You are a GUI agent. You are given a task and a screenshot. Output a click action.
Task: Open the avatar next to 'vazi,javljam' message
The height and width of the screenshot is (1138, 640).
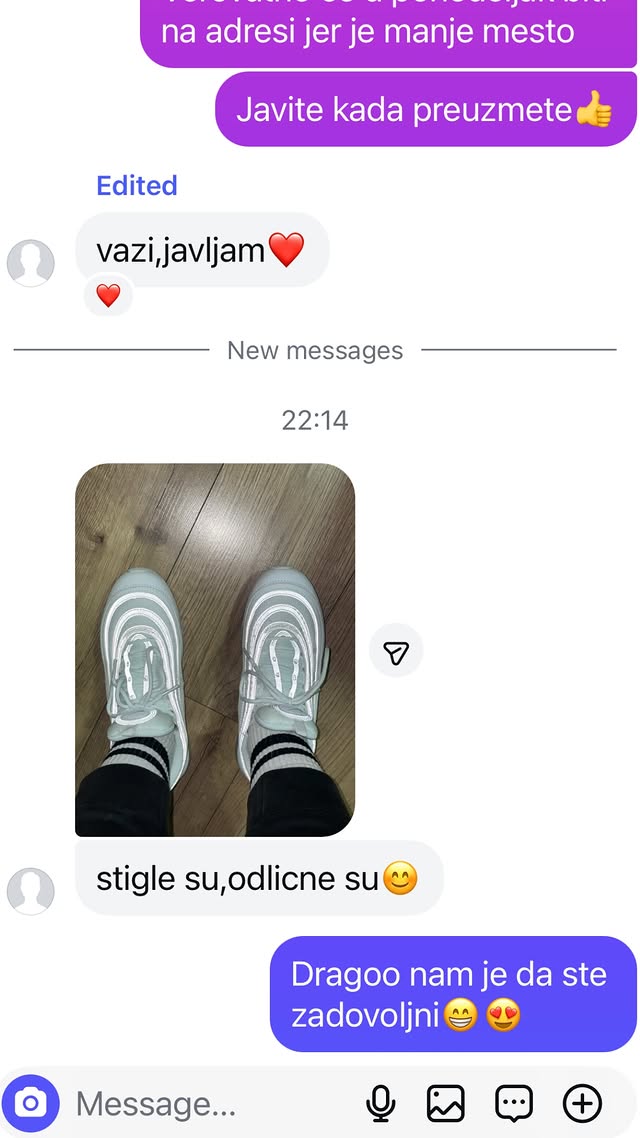point(31,263)
